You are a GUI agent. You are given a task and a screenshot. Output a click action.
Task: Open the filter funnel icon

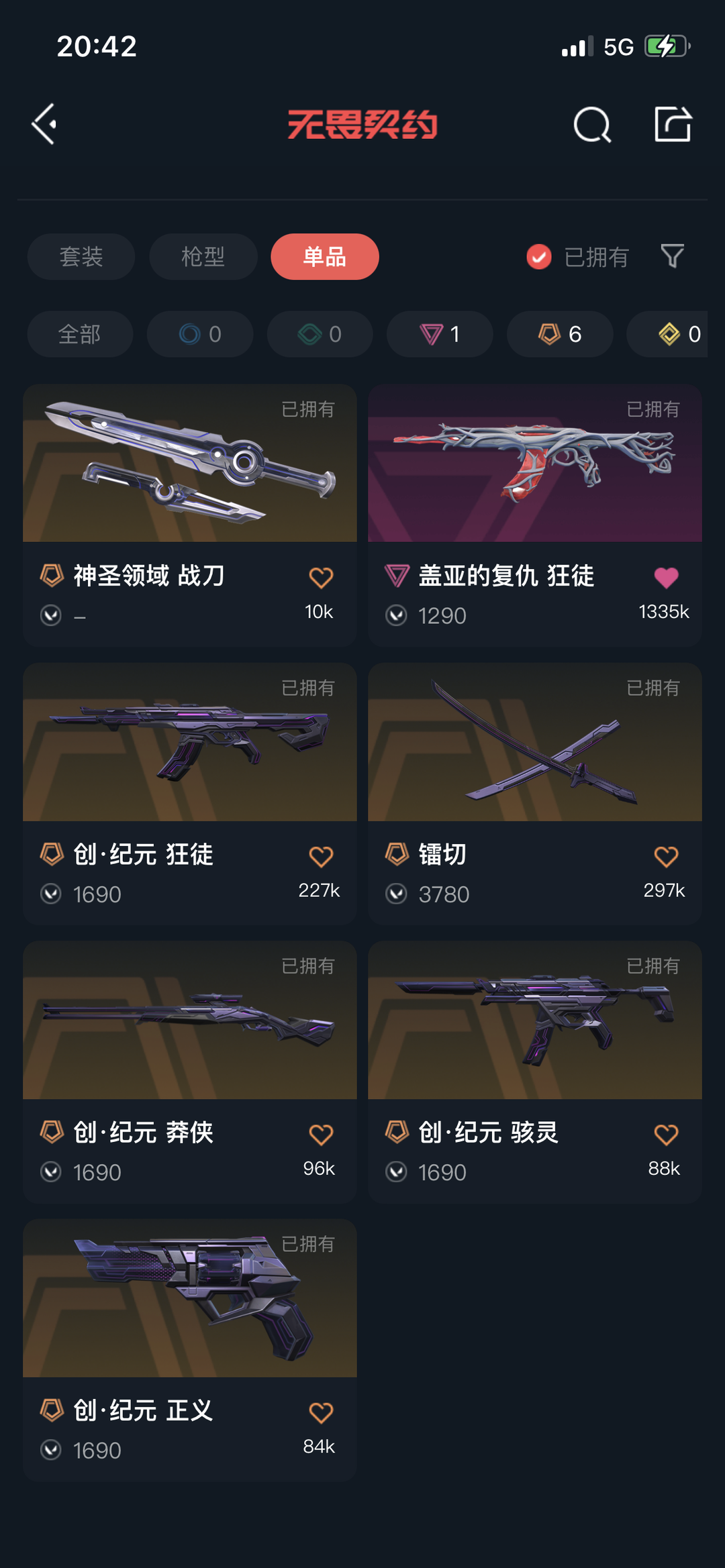pos(673,256)
